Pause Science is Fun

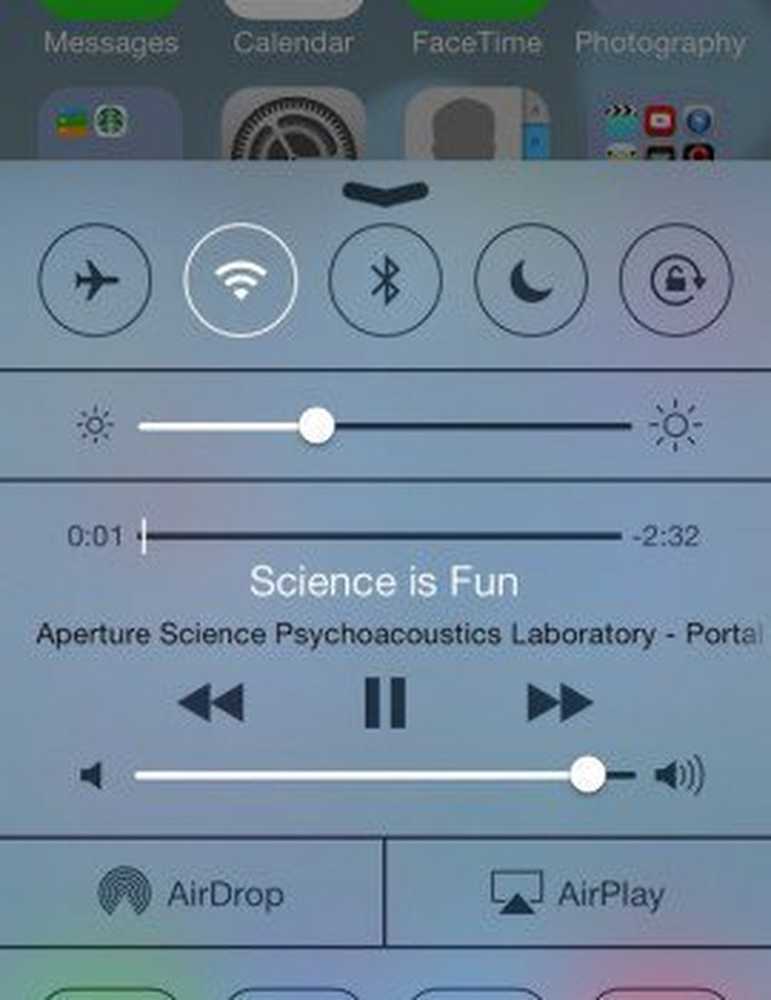385,703
